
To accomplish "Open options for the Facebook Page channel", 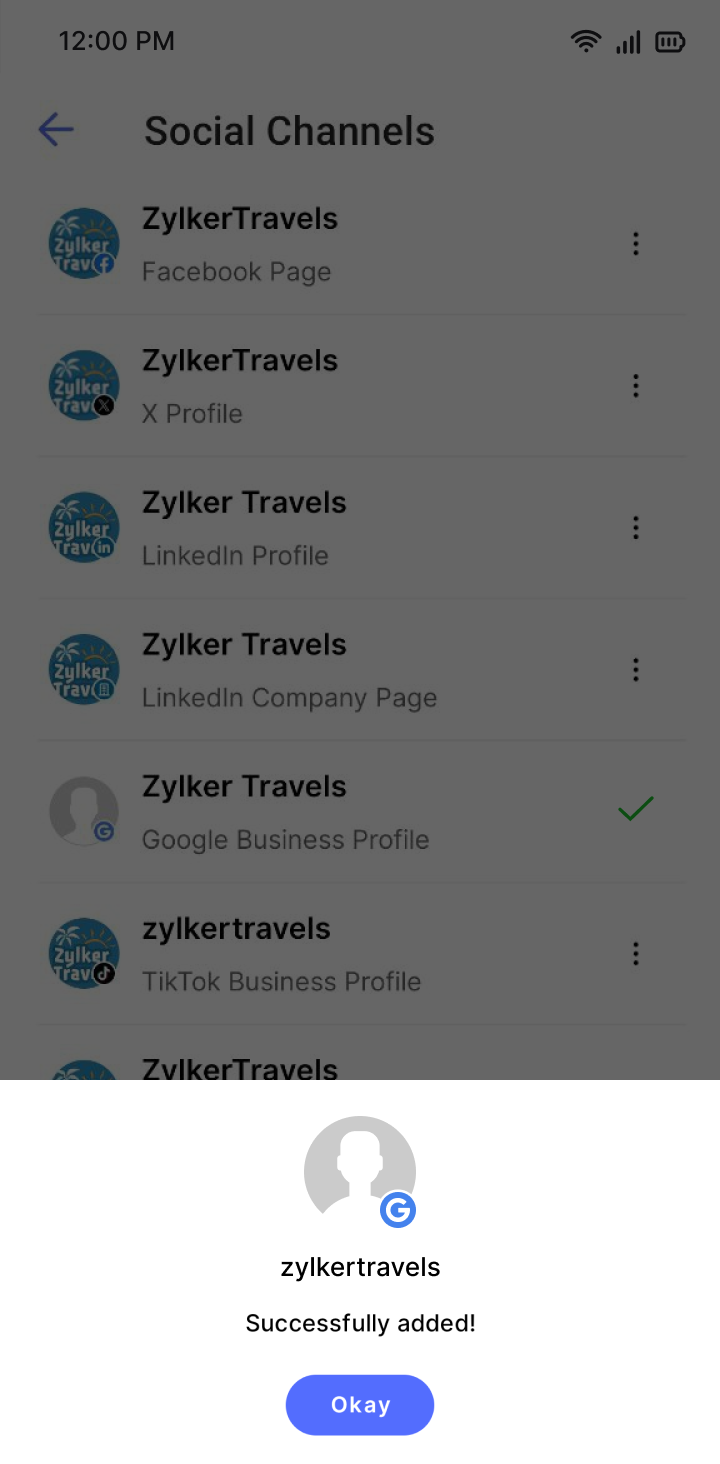I will click(x=635, y=244).
